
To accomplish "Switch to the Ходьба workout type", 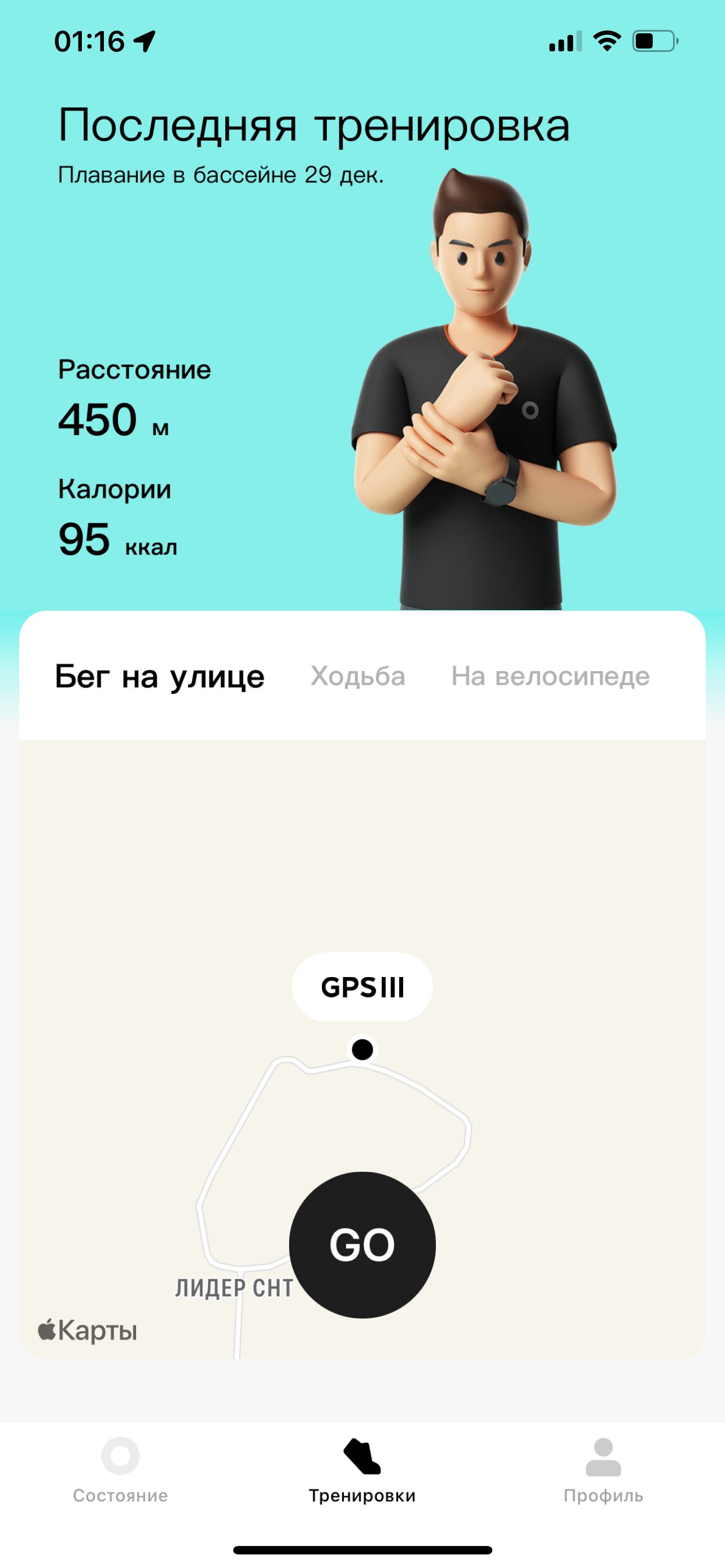I will point(358,676).
